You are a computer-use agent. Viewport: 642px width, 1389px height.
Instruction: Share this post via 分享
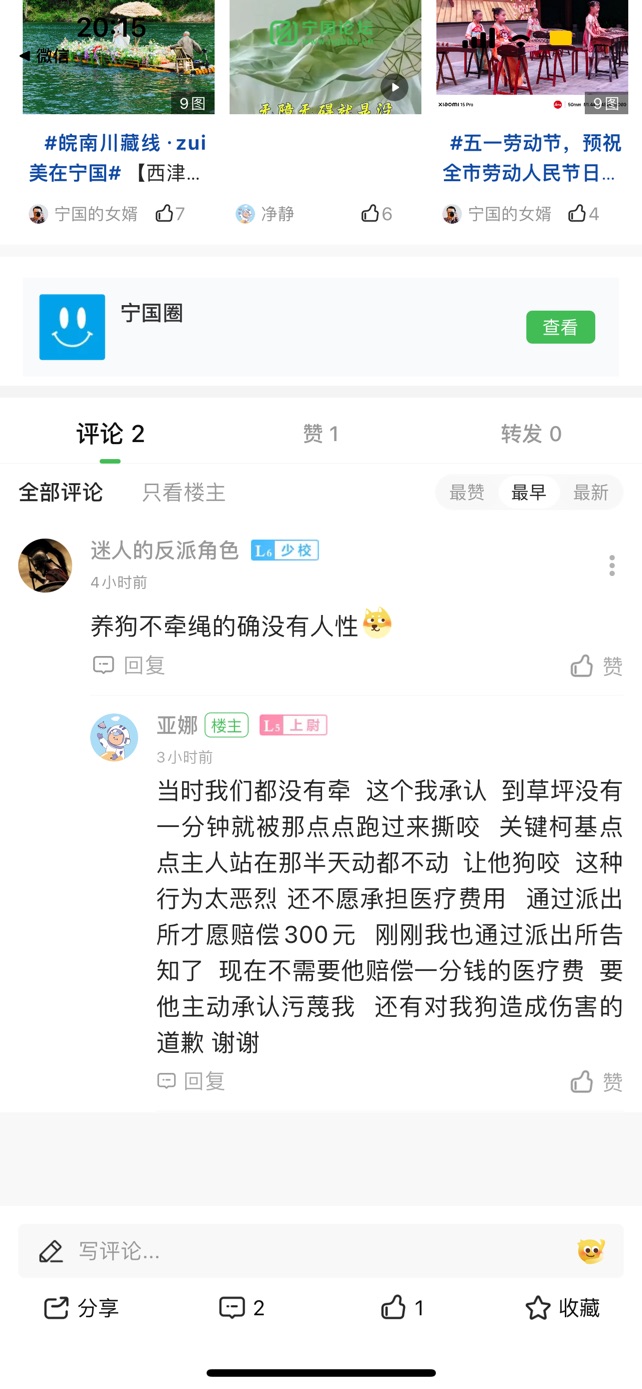82,1307
